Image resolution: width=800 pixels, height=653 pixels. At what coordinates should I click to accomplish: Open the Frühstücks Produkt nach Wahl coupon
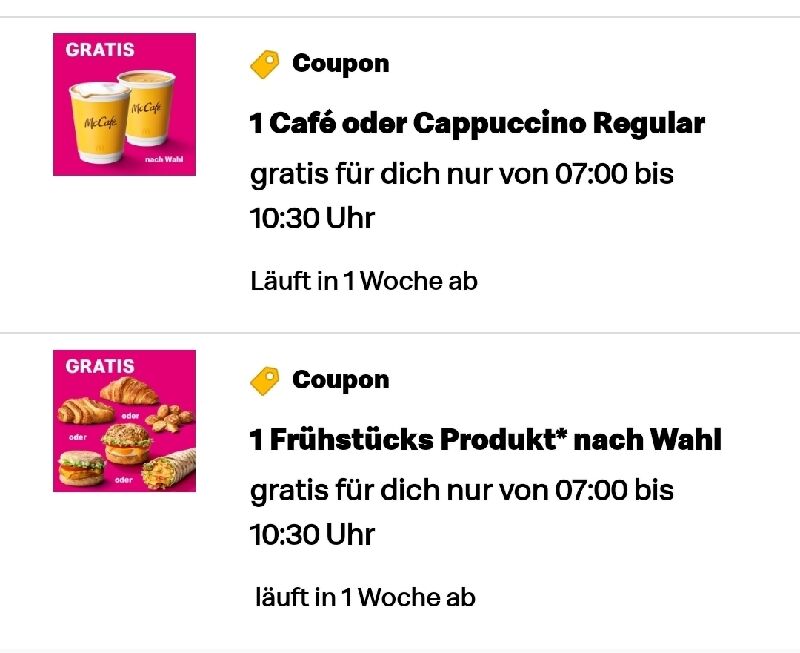coord(485,440)
